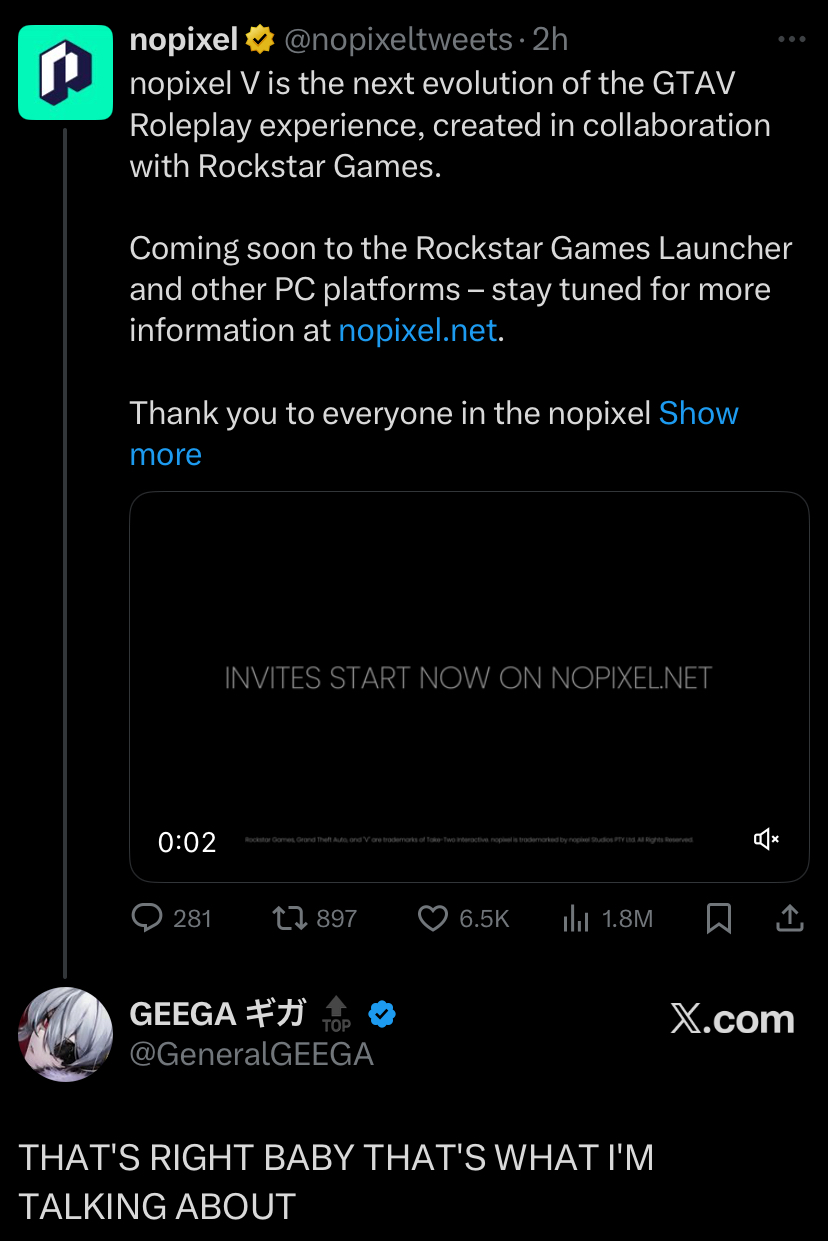828x1241 pixels.
Task: Expand the post with Show more
Action: point(698,413)
